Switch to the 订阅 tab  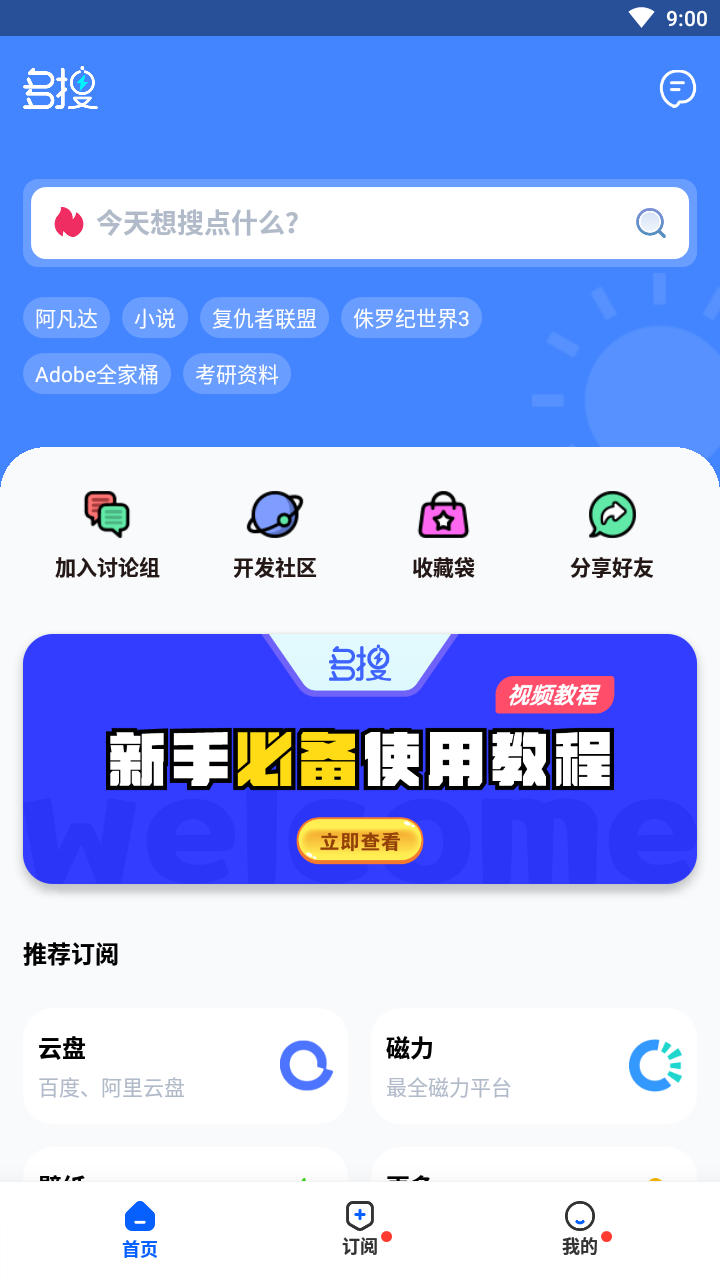point(360,1230)
